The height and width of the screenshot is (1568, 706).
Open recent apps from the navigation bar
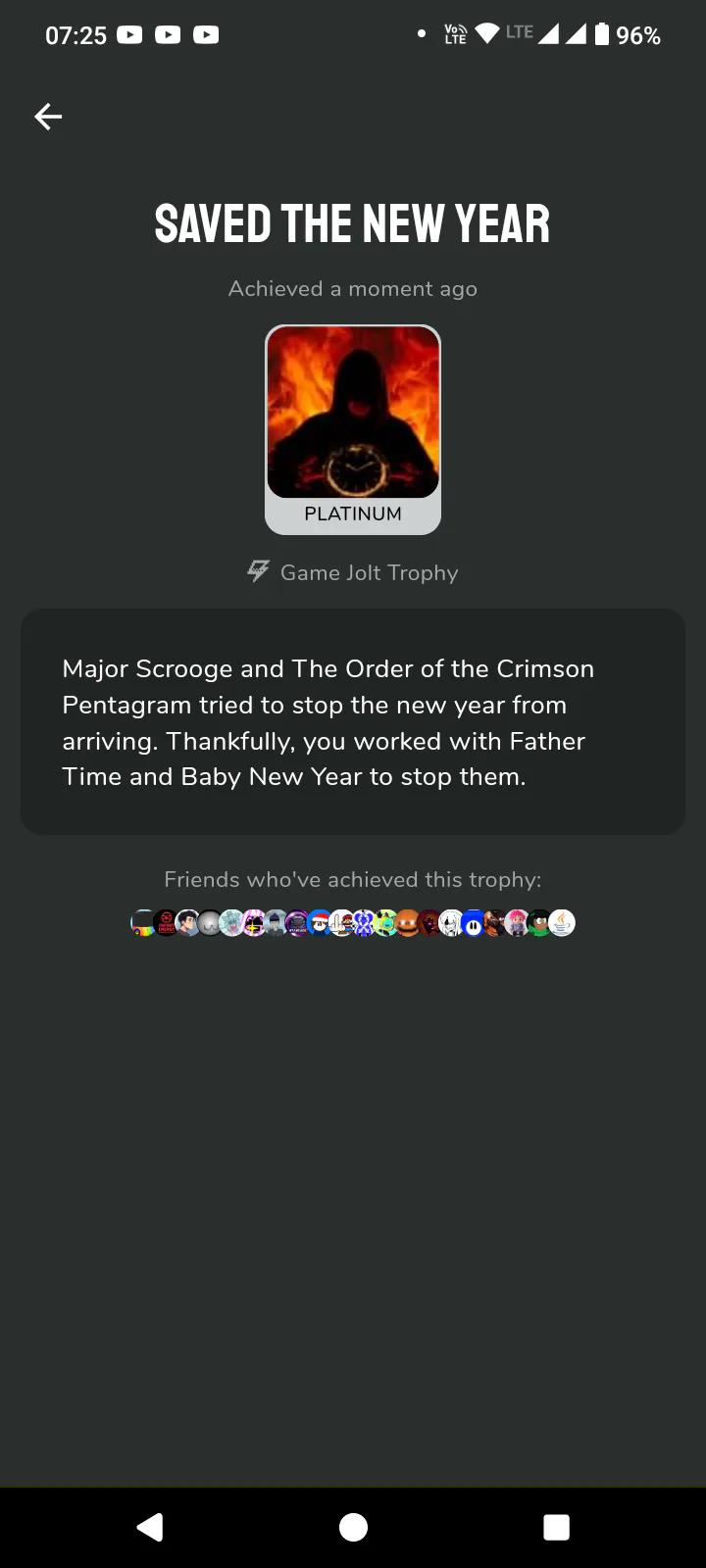(x=556, y=1527)
